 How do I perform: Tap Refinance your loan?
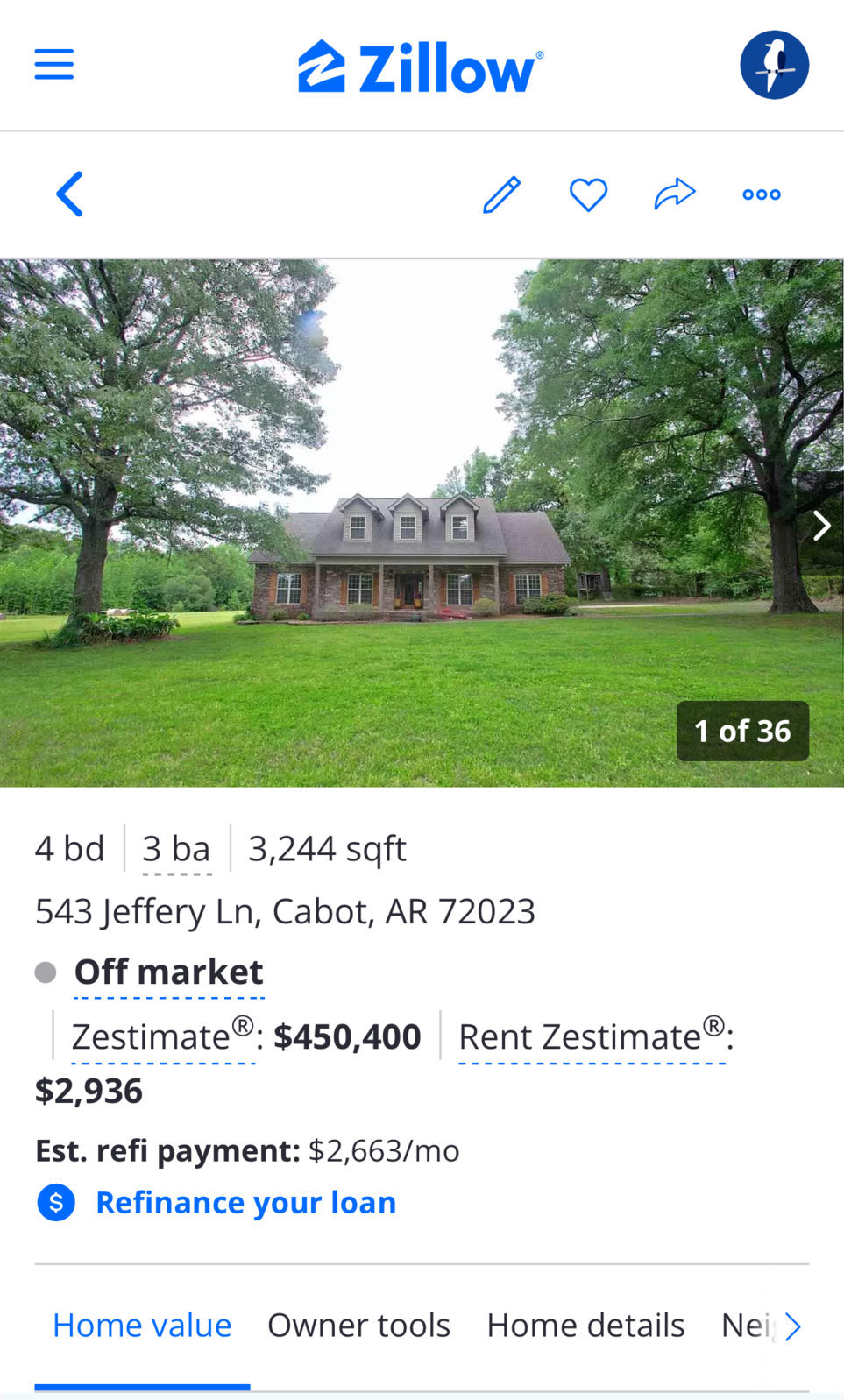pos(245,1203)
